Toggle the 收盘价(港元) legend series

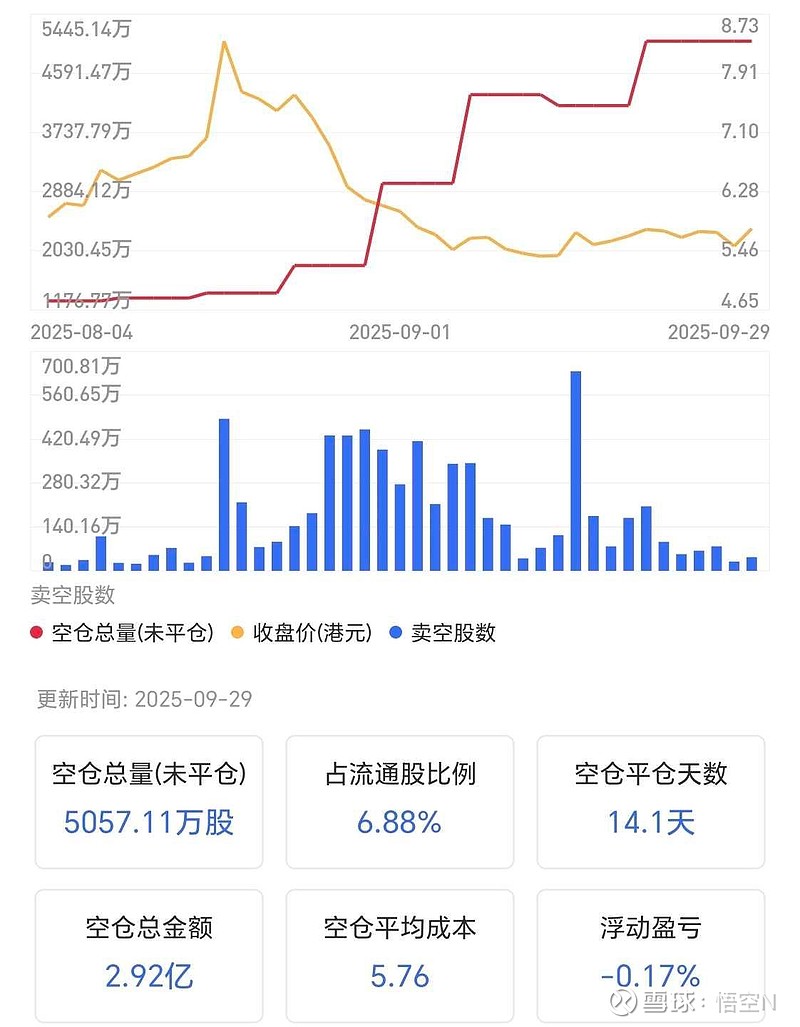coord(301,633)
